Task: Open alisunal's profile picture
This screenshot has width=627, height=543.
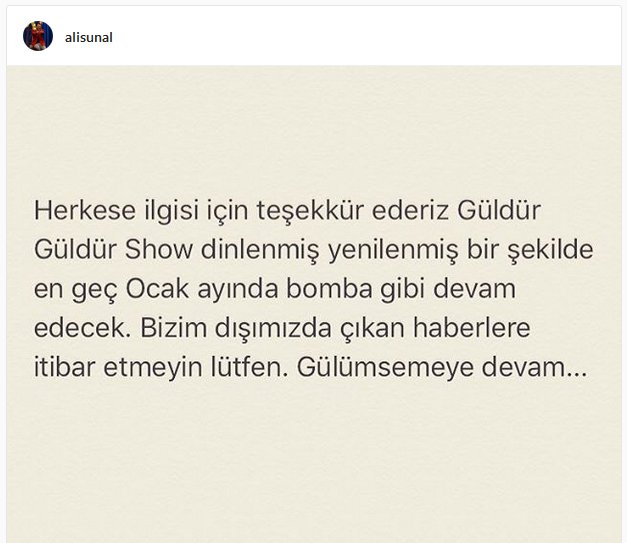Action: coord(38,36)
